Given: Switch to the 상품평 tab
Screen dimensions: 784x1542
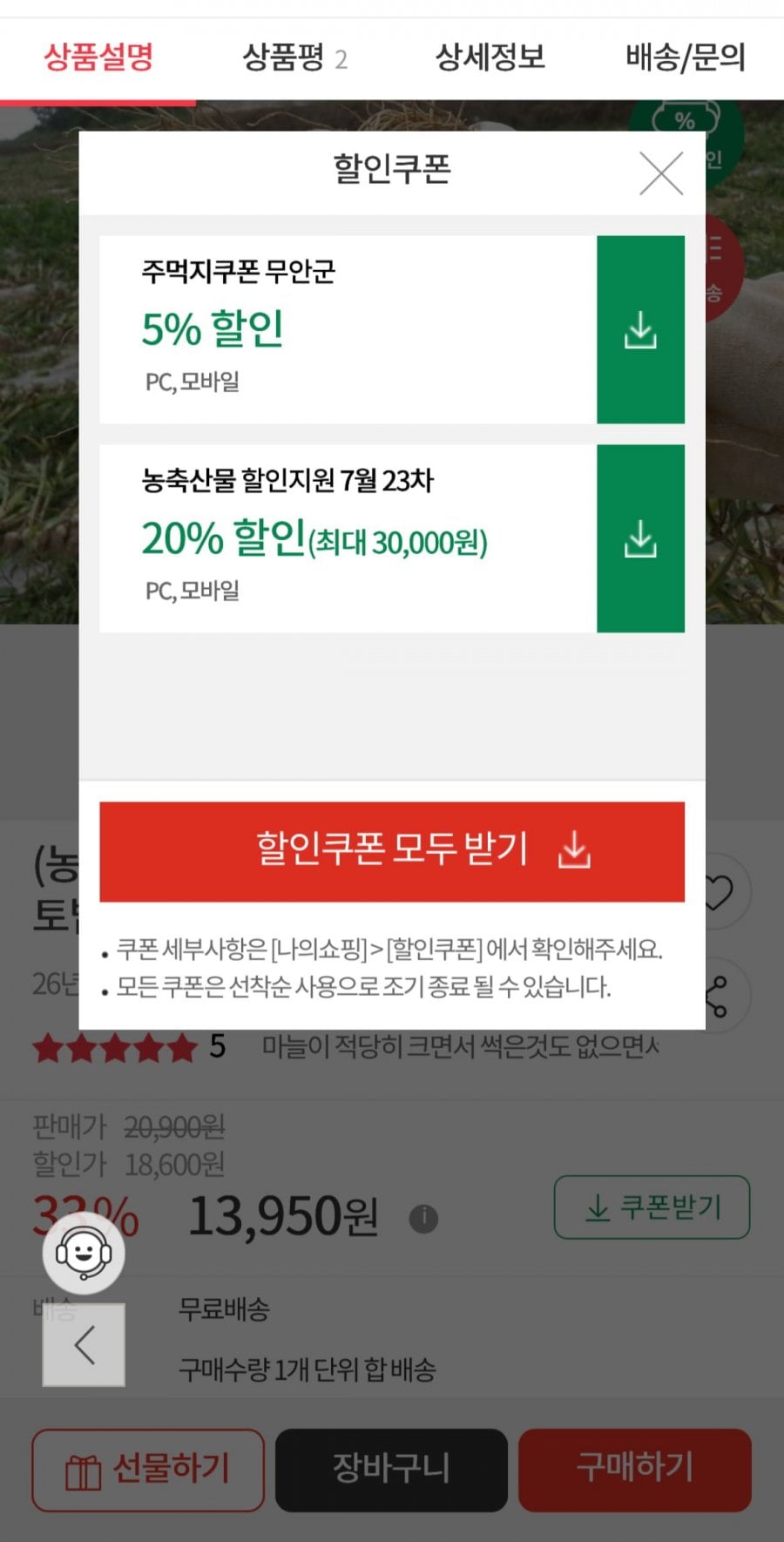Looking at the screenshot, I should point(294,58).
